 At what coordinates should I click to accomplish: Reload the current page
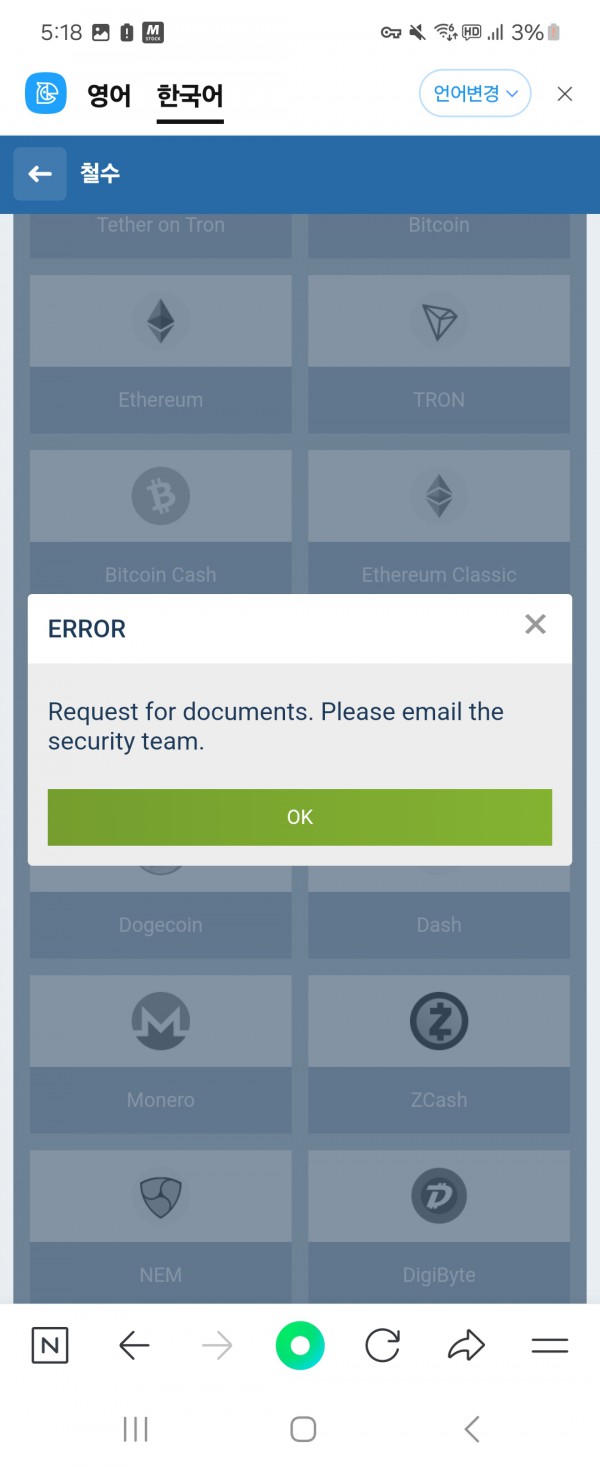pos(383,1346)
